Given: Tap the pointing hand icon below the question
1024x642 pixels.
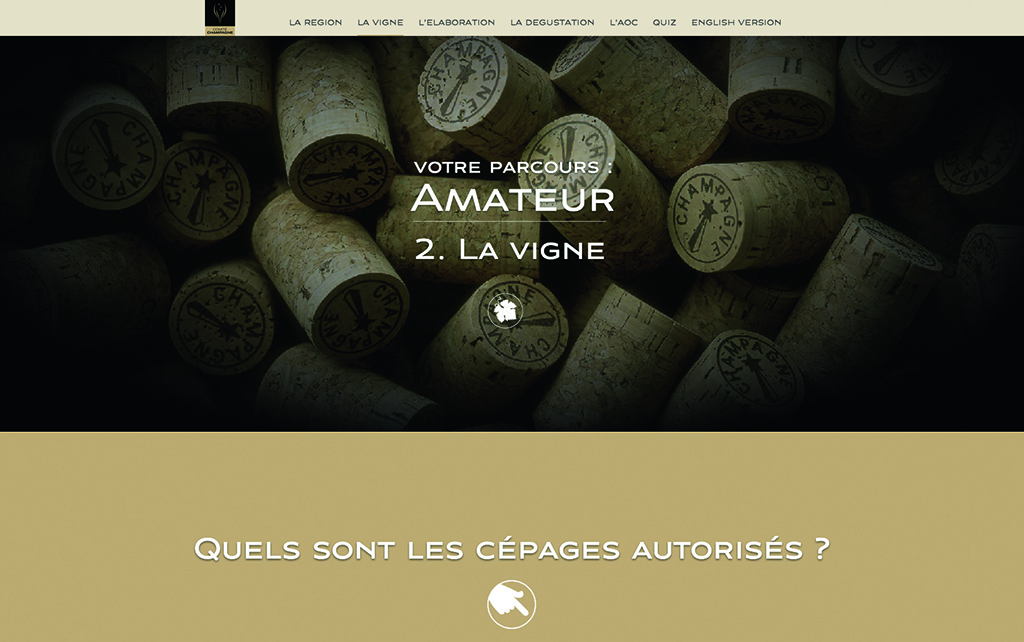Looking at the screenshot, I should coord(511,604).
